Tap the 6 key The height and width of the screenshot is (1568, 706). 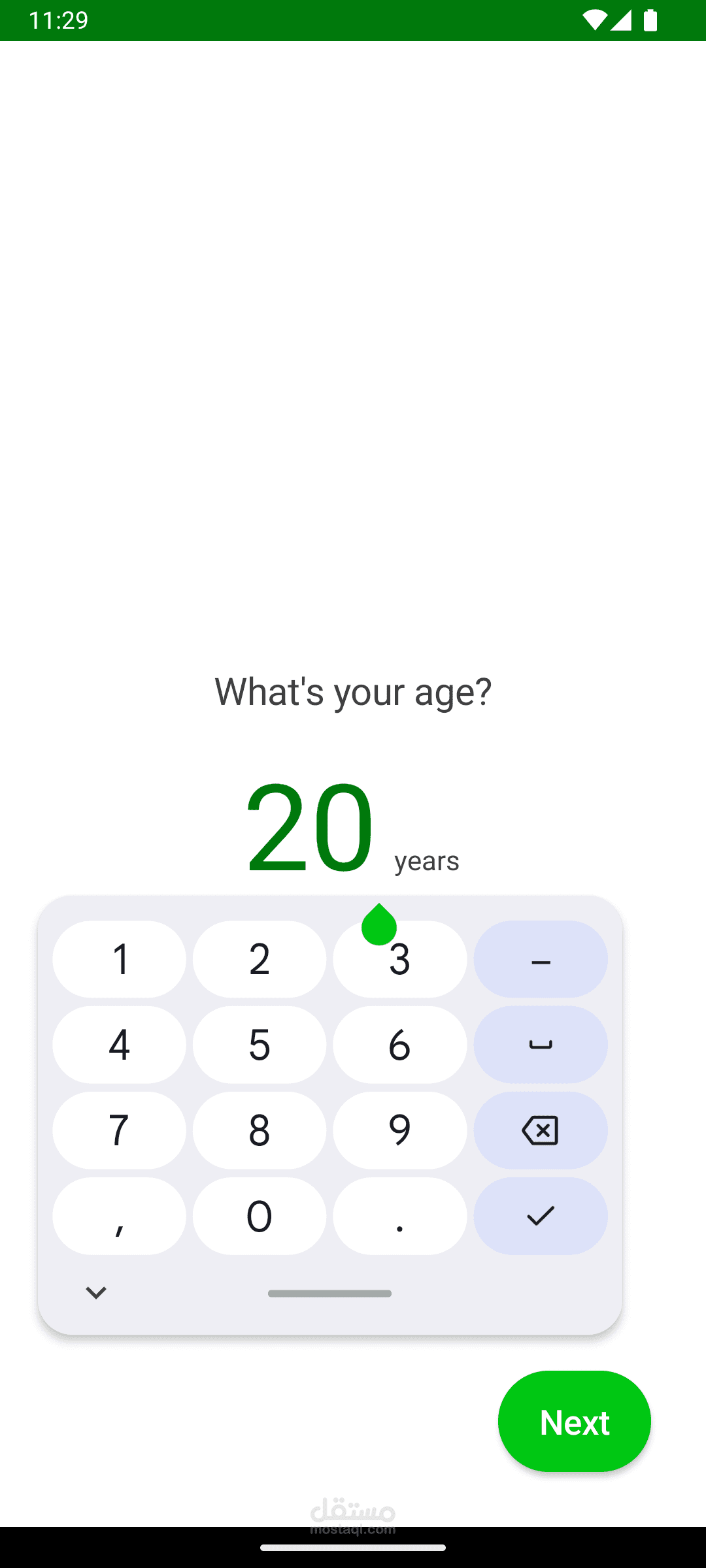click(x=400, y=1045)
